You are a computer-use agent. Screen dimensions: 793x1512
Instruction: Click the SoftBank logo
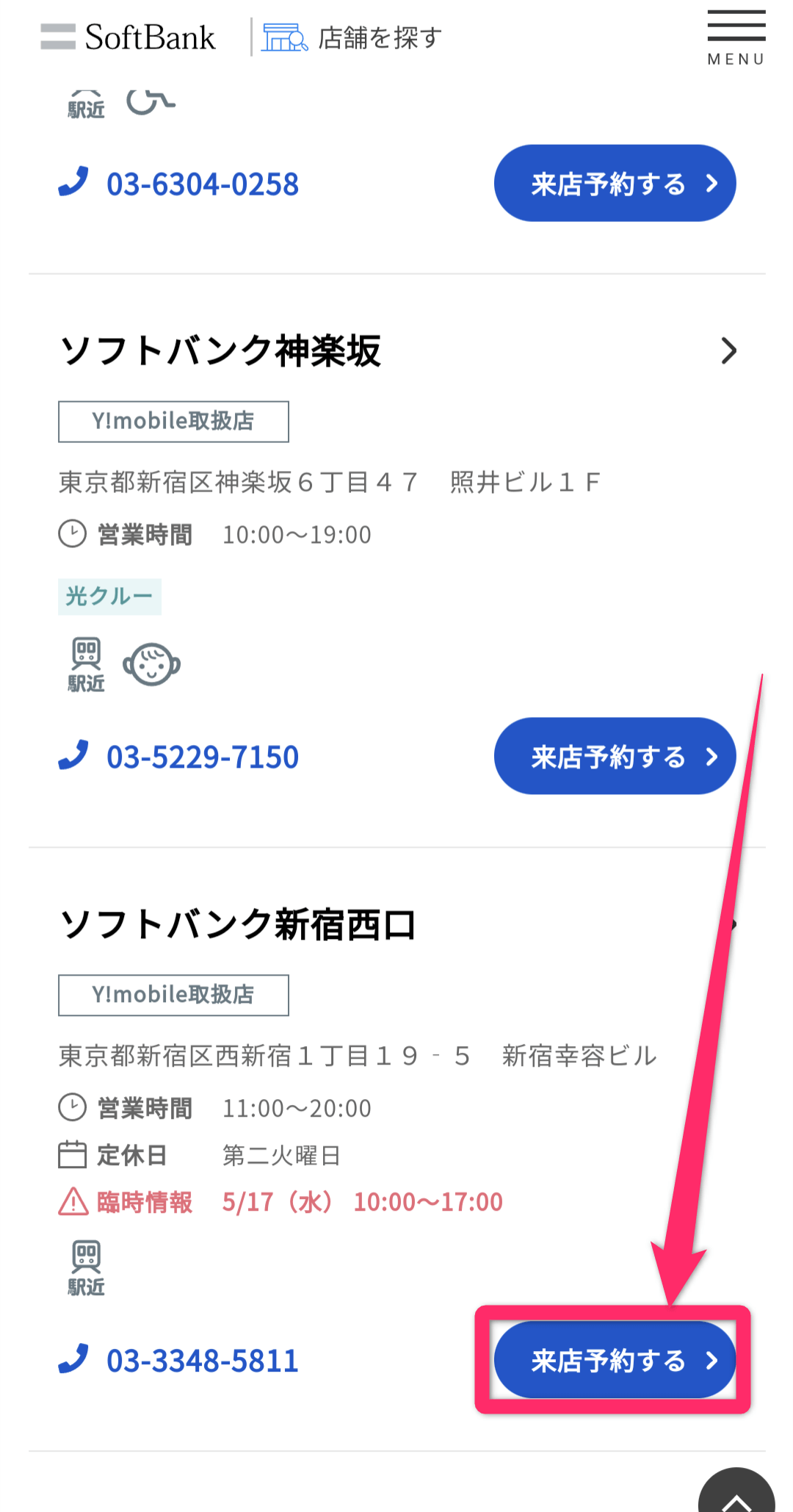(128, 37)
